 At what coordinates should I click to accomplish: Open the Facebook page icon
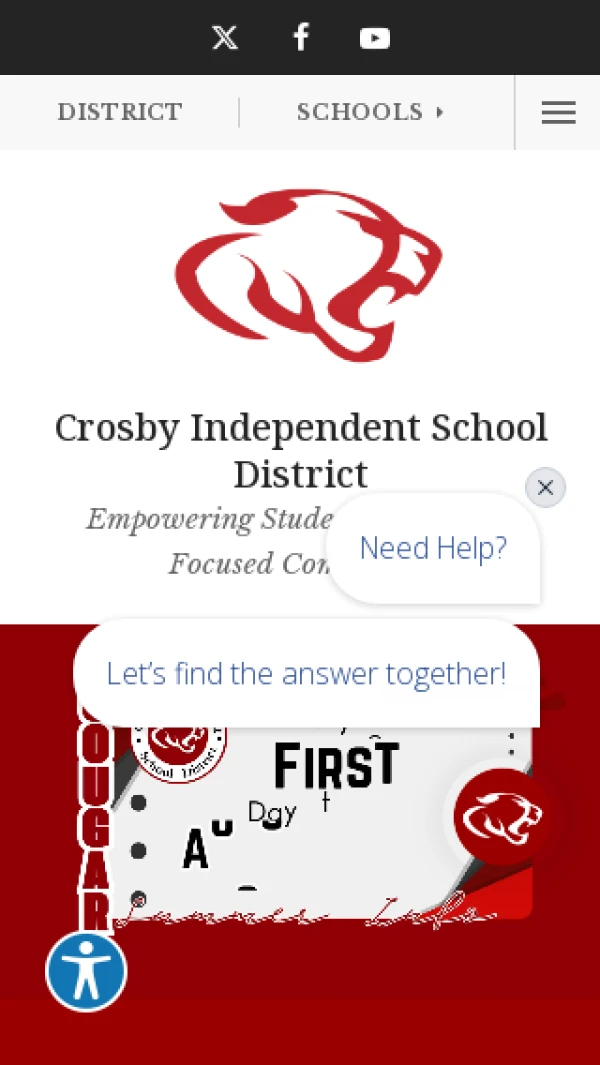coord(300,37)
